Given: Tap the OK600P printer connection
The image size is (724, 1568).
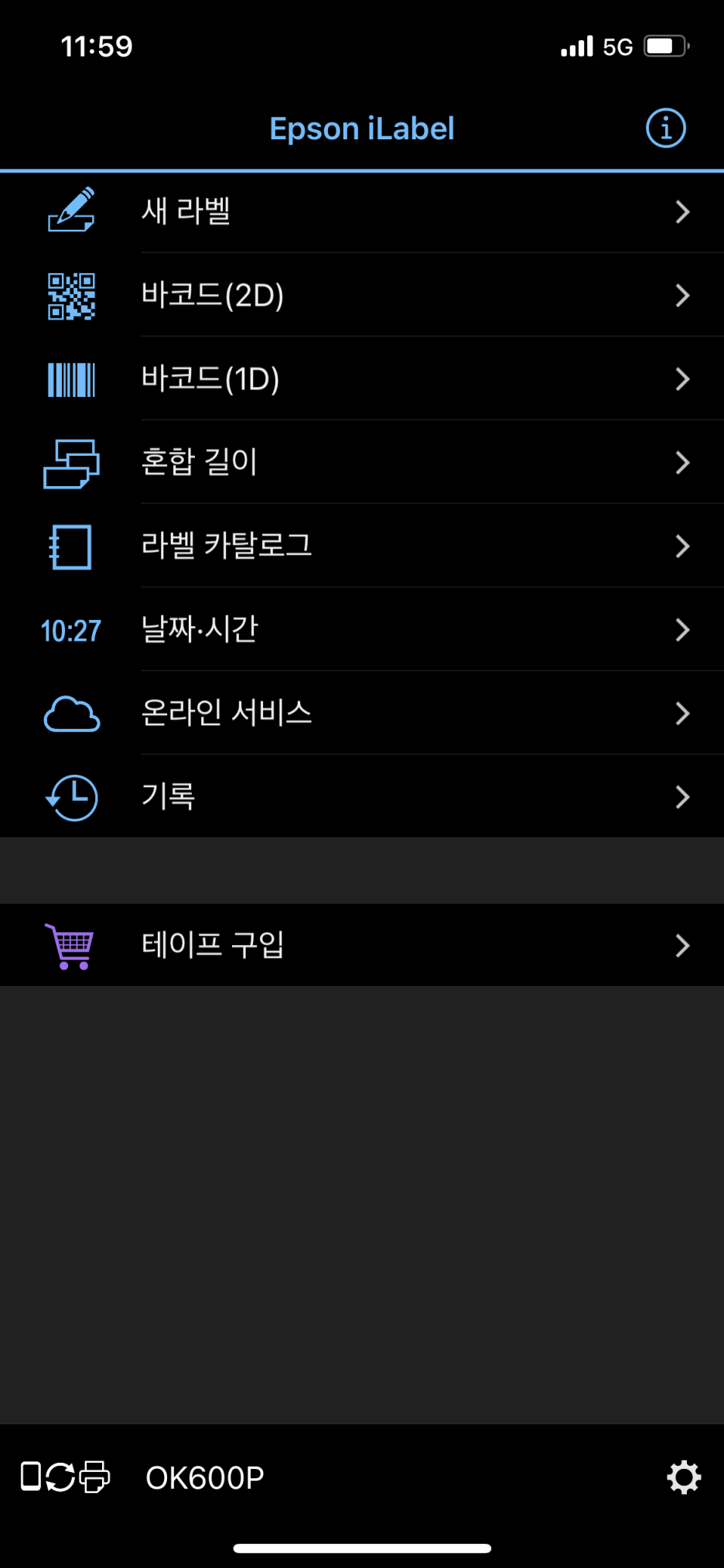Looking at the screenshot, I should [x=143, y=1477].
